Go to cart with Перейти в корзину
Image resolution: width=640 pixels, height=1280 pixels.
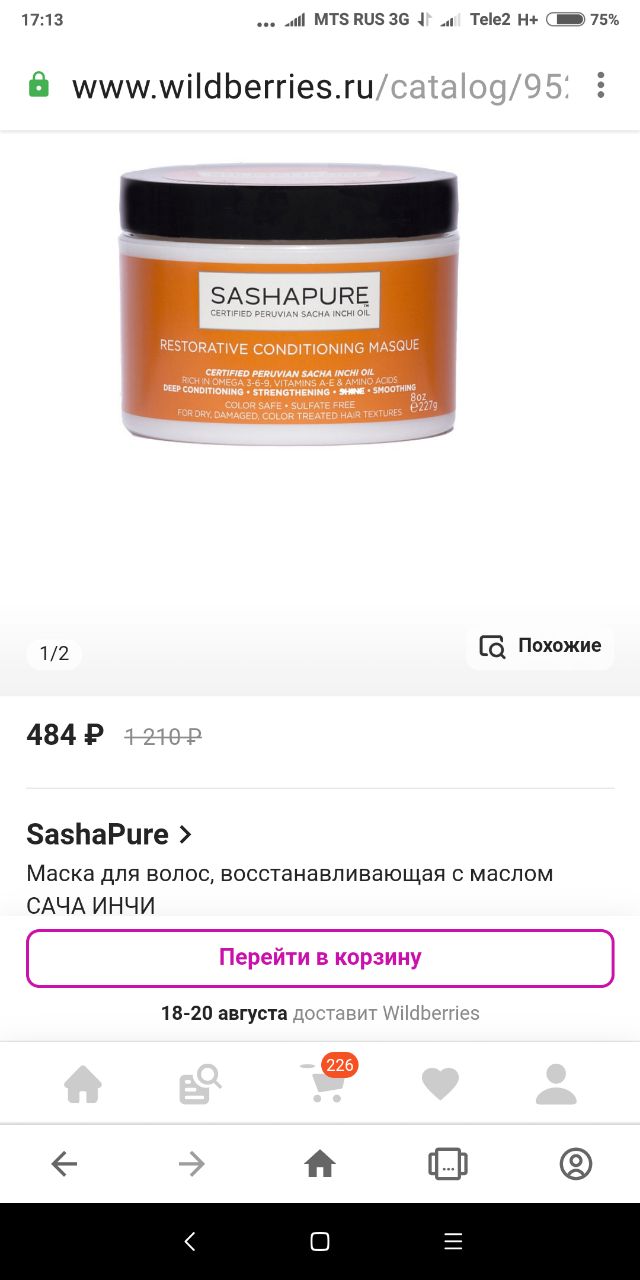point(320,958)
